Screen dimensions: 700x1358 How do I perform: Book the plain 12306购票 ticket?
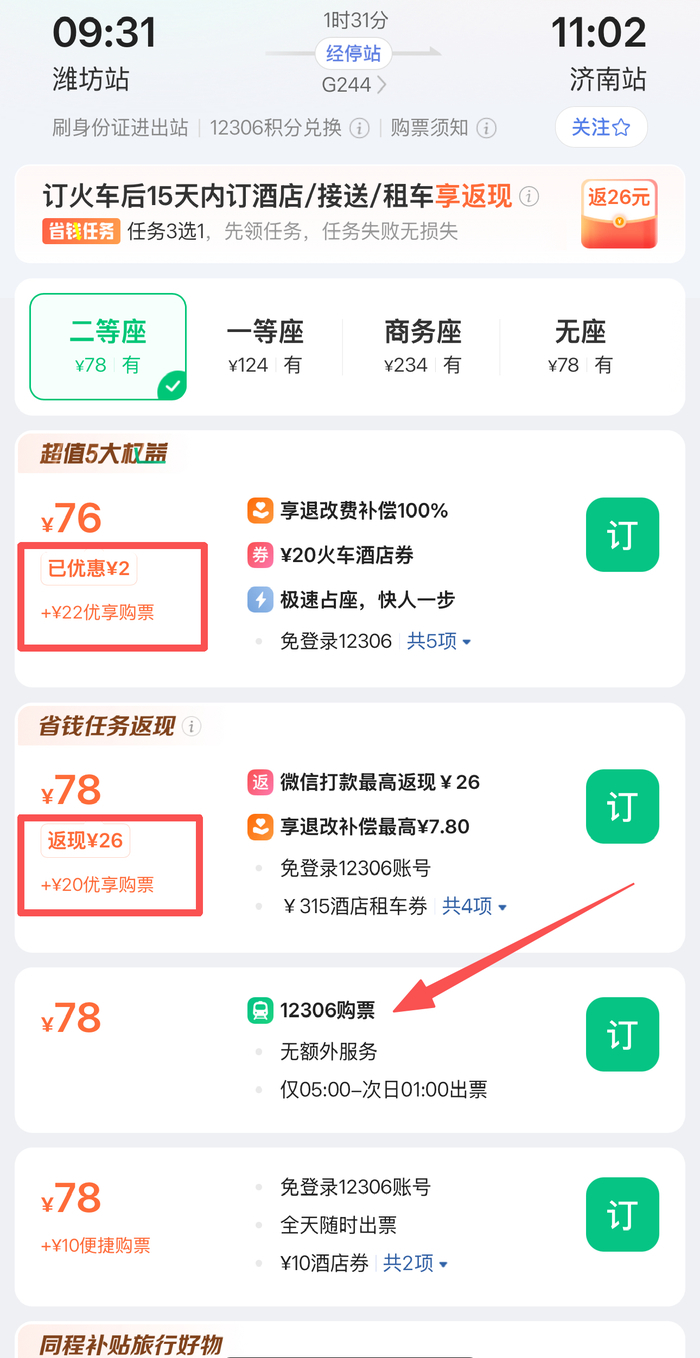click(x=622, y=1035)
